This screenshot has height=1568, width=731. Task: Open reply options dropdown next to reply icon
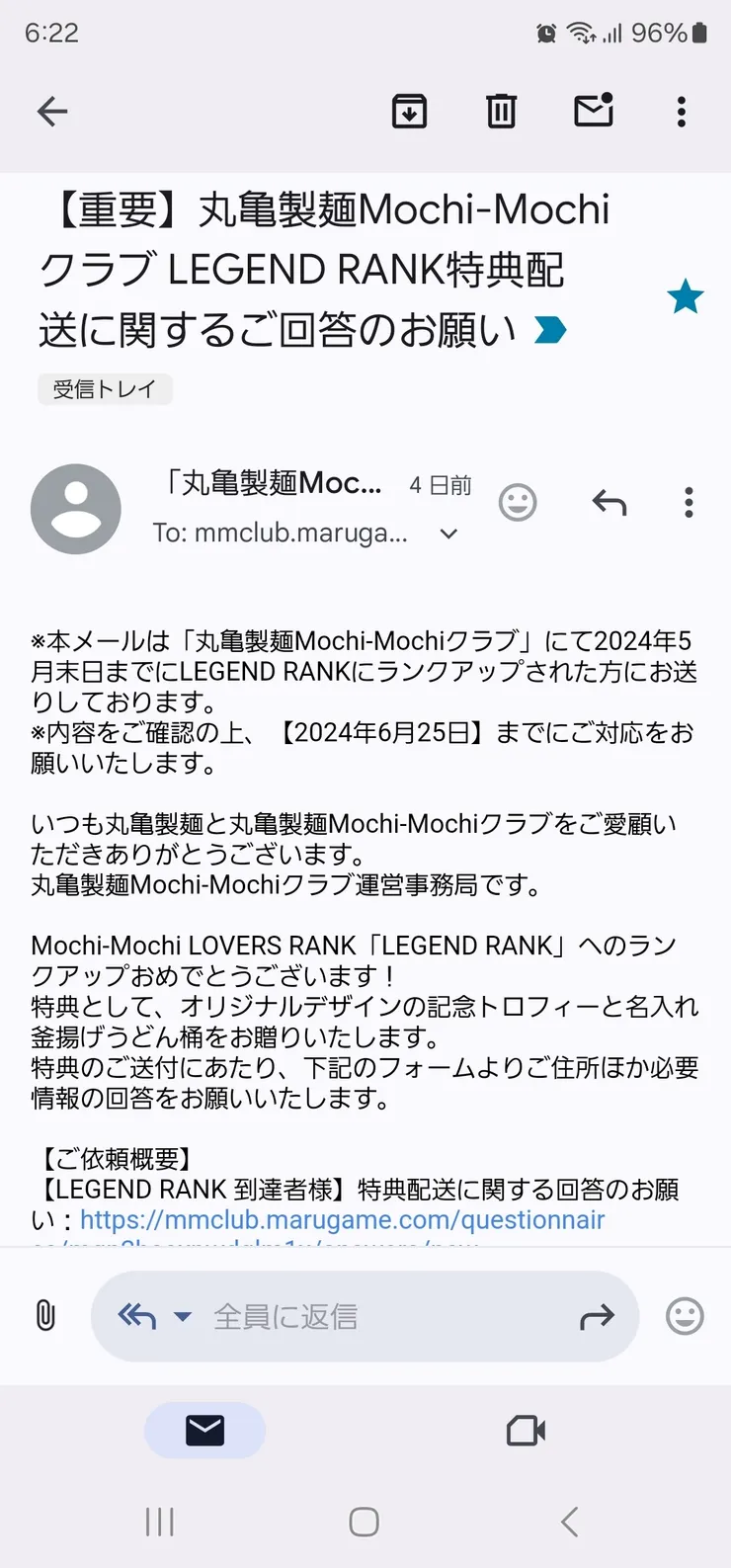pyautogui.click(x=184, y=1316)
